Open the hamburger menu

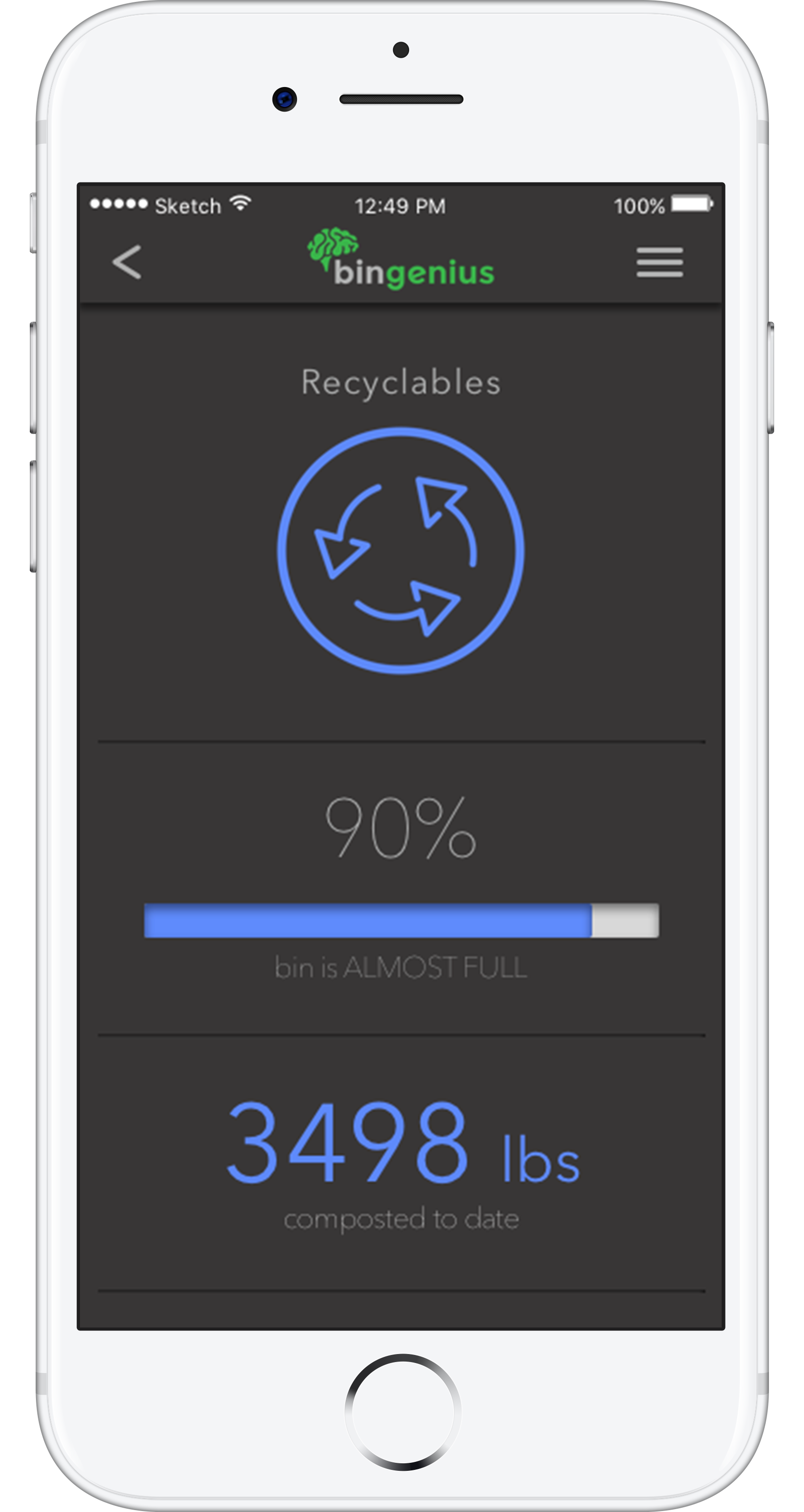click(x=660, y=262)
